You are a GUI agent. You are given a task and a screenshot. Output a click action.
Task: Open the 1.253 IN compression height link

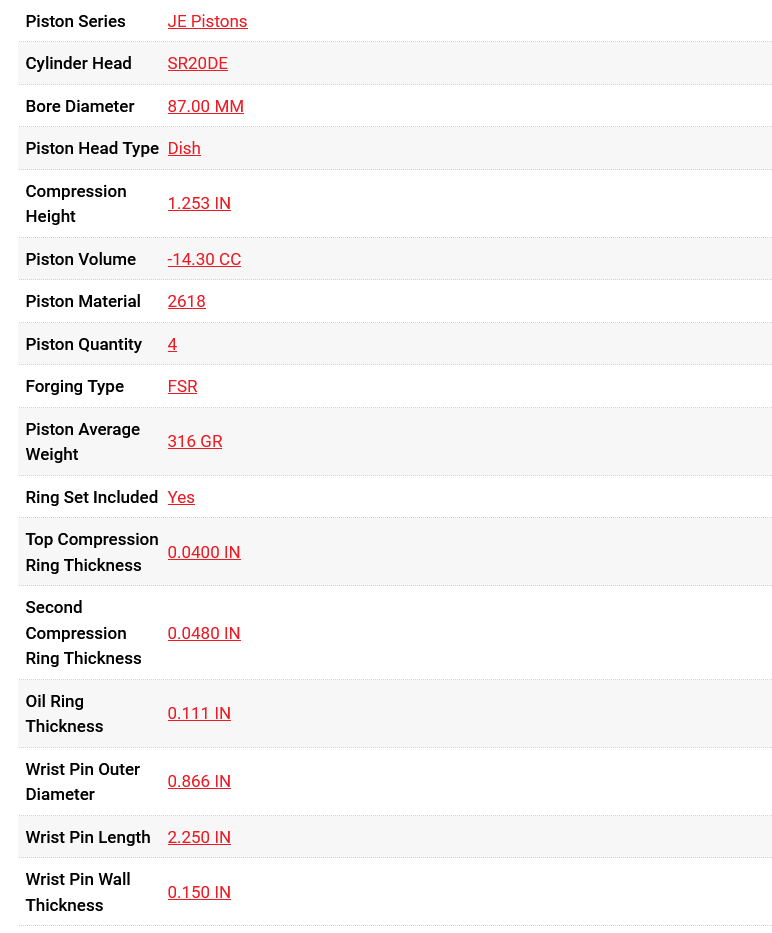coord(199,203)
